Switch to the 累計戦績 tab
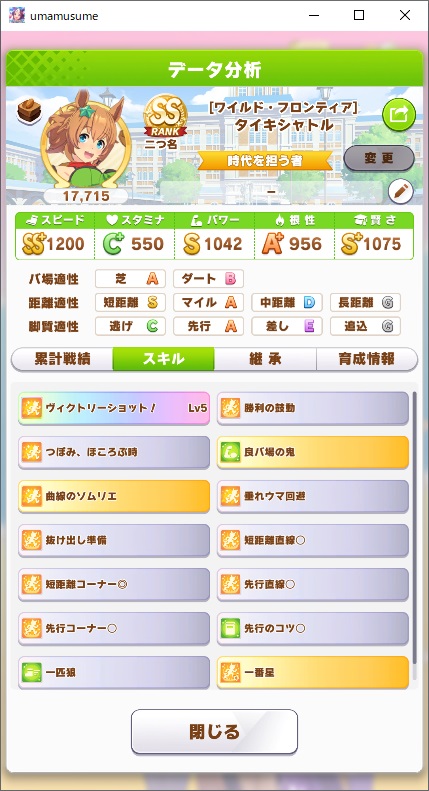The width and height of the screenshot is (429, 791). coord(62,359)
